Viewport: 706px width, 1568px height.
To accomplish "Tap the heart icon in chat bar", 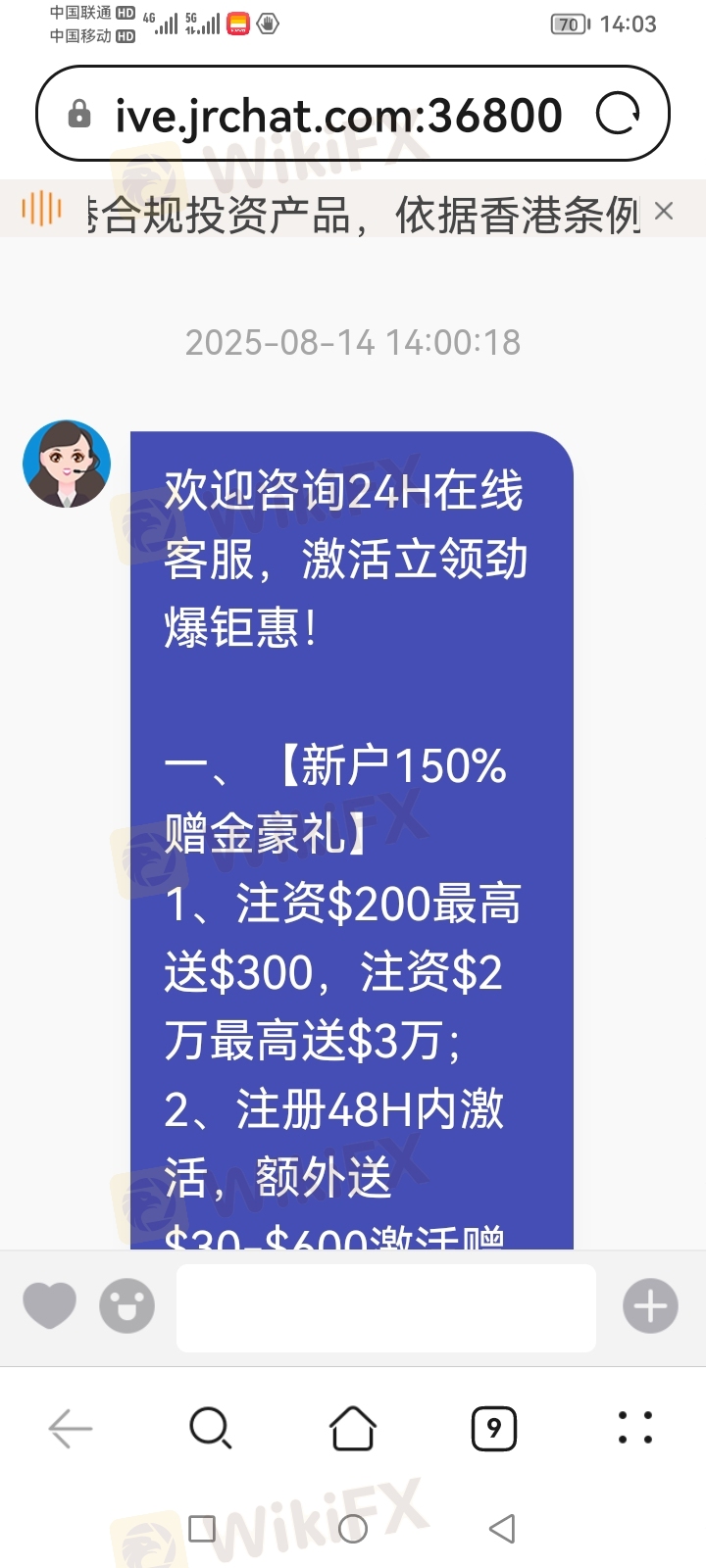I will pos(49,1304).
